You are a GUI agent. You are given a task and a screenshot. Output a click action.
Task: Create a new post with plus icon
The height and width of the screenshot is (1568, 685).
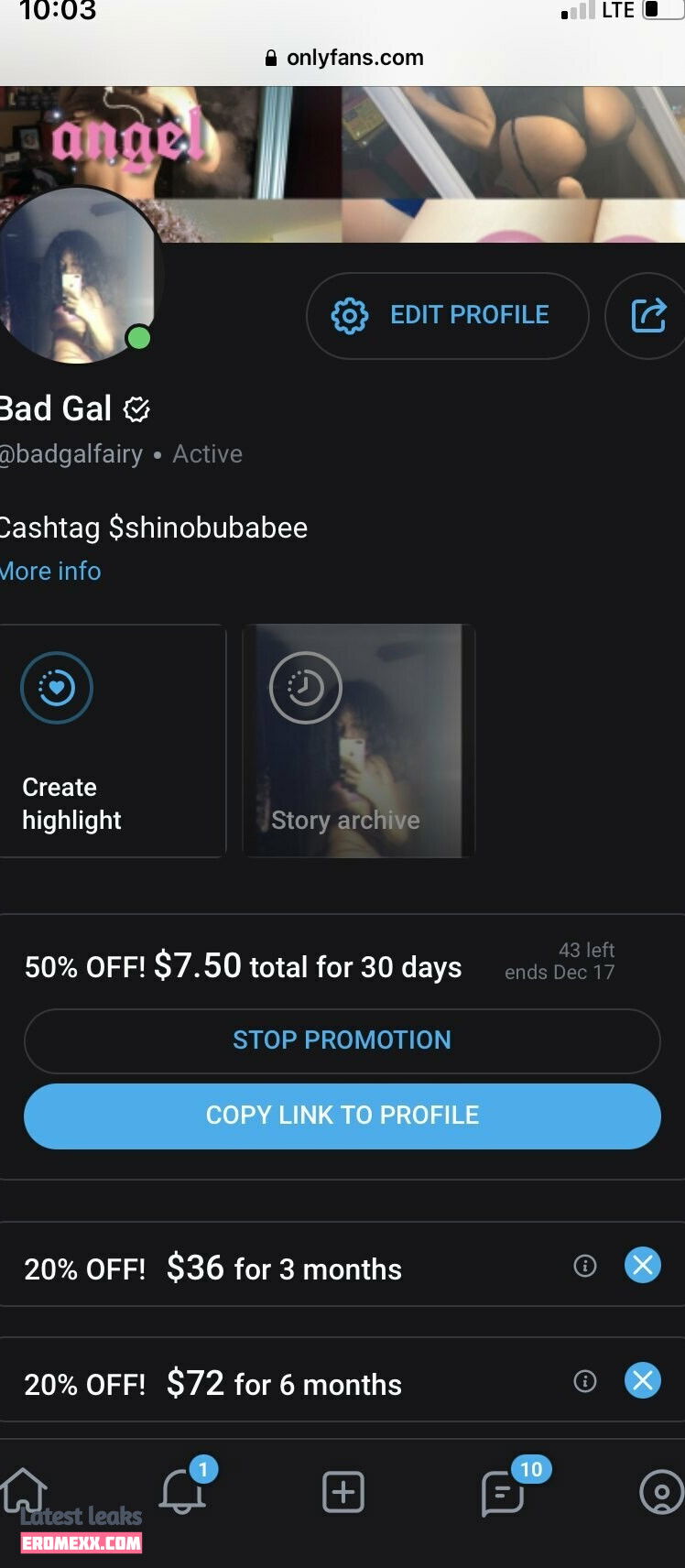point(343,1492)
